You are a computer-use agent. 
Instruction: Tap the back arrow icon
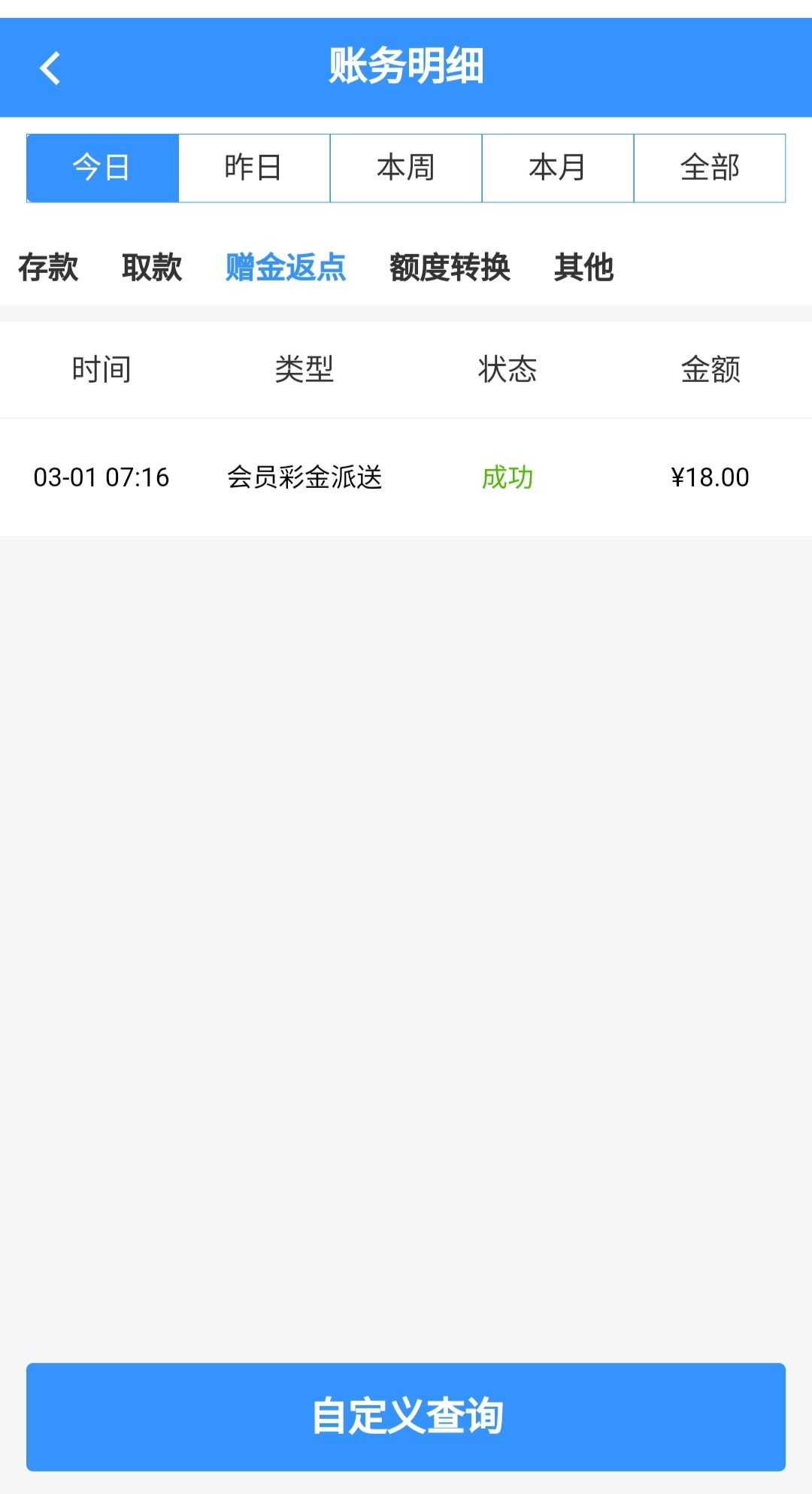click(x=51, y=68)
